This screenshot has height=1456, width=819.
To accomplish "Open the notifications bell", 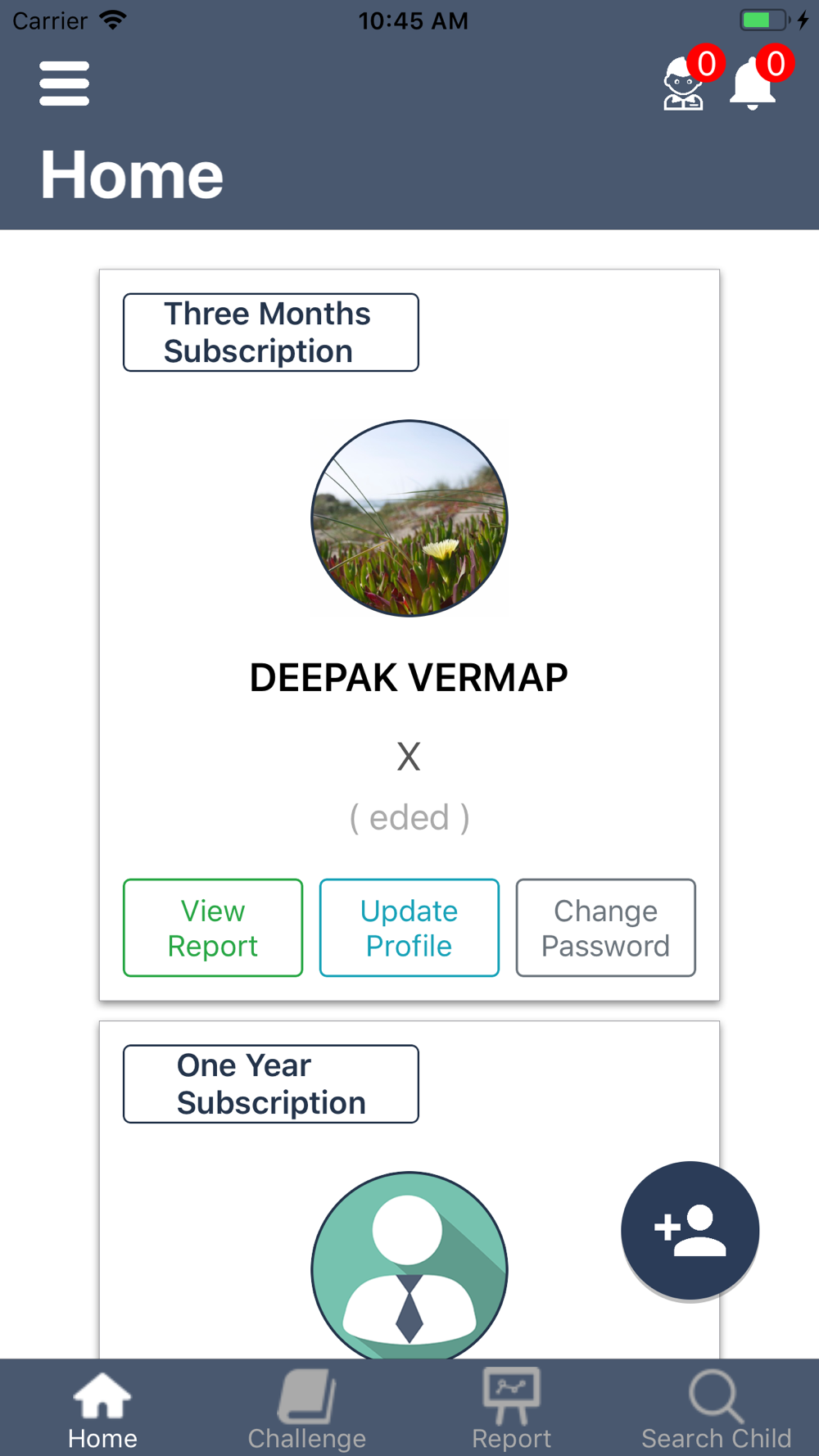I will 753,84.
